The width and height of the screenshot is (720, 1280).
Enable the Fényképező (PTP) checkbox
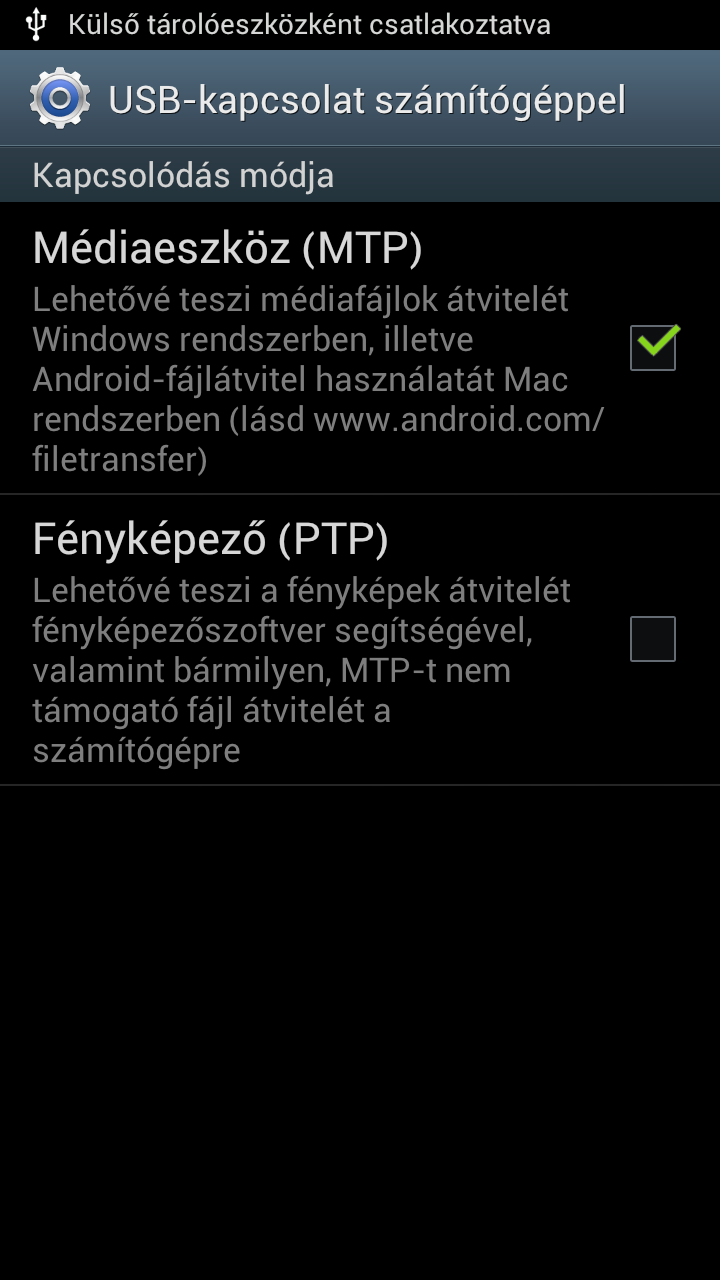point(653,639)
